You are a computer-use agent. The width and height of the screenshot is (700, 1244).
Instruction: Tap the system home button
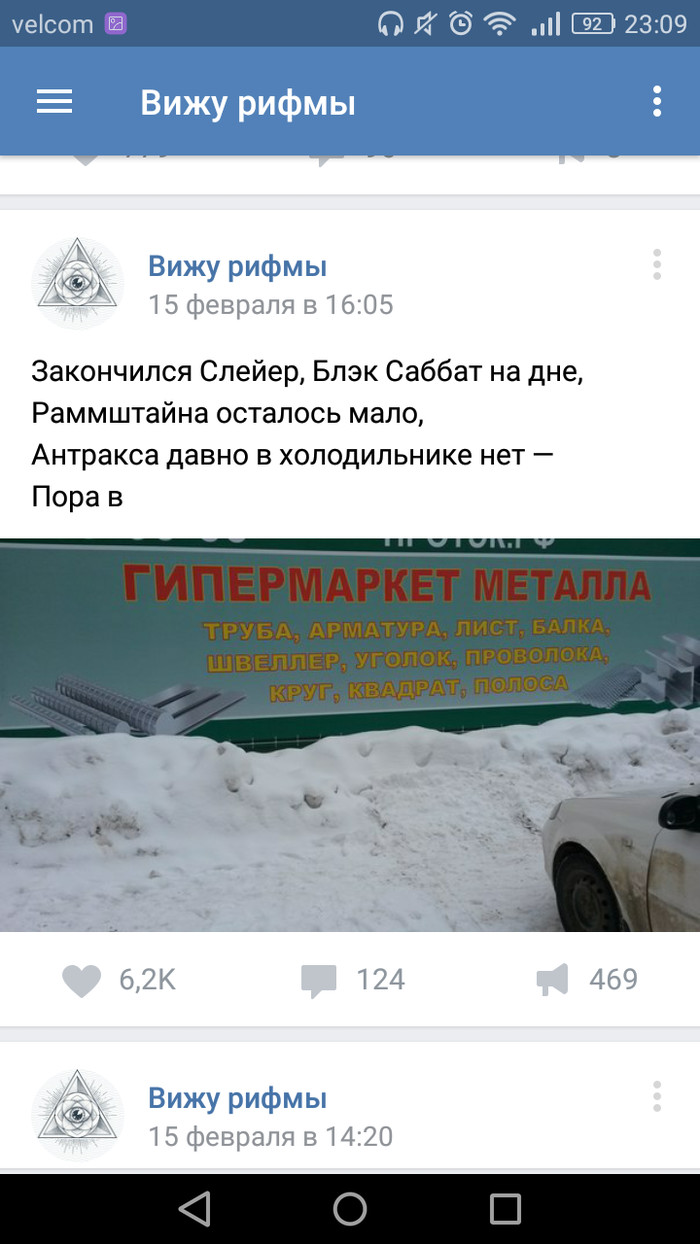click(x=350, y=1208)
